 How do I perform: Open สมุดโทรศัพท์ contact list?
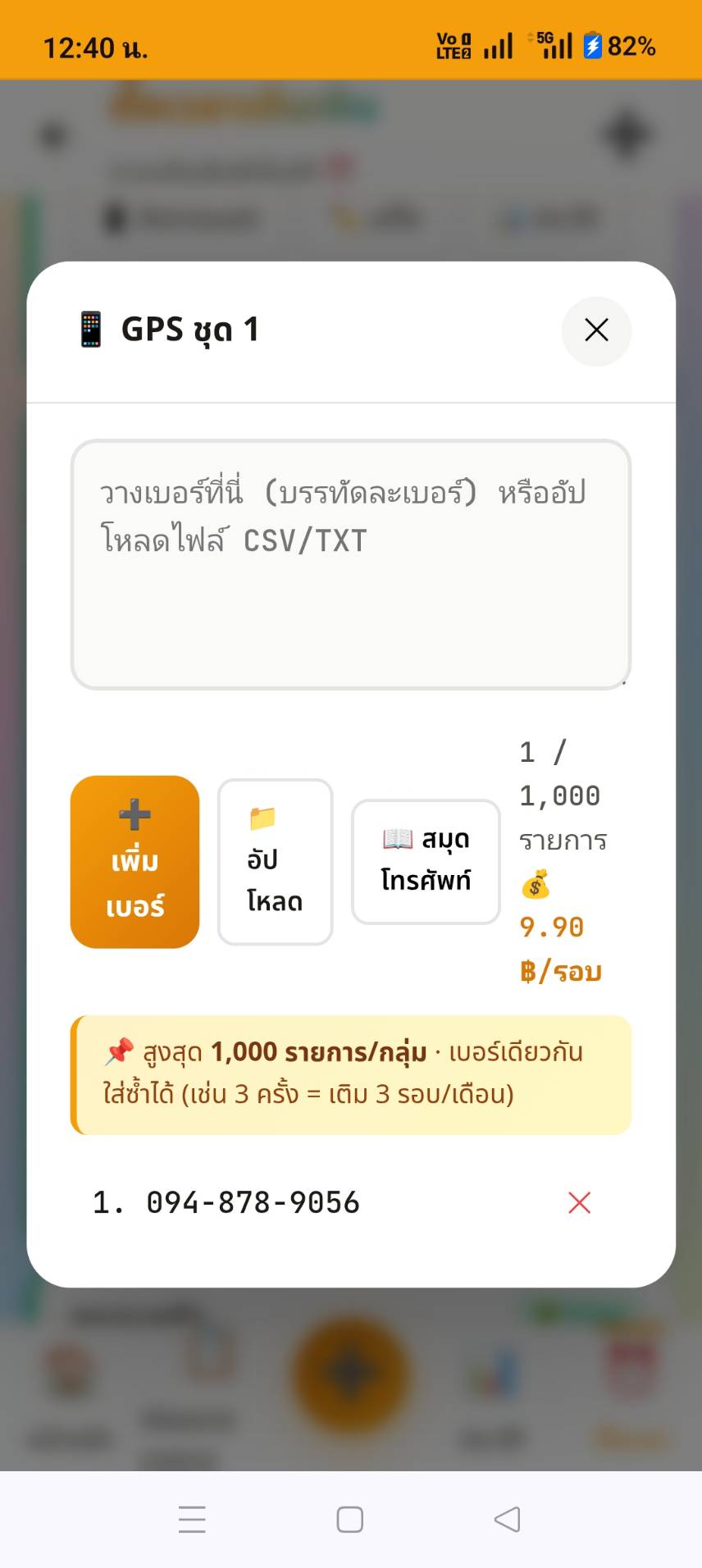point(426,860)
